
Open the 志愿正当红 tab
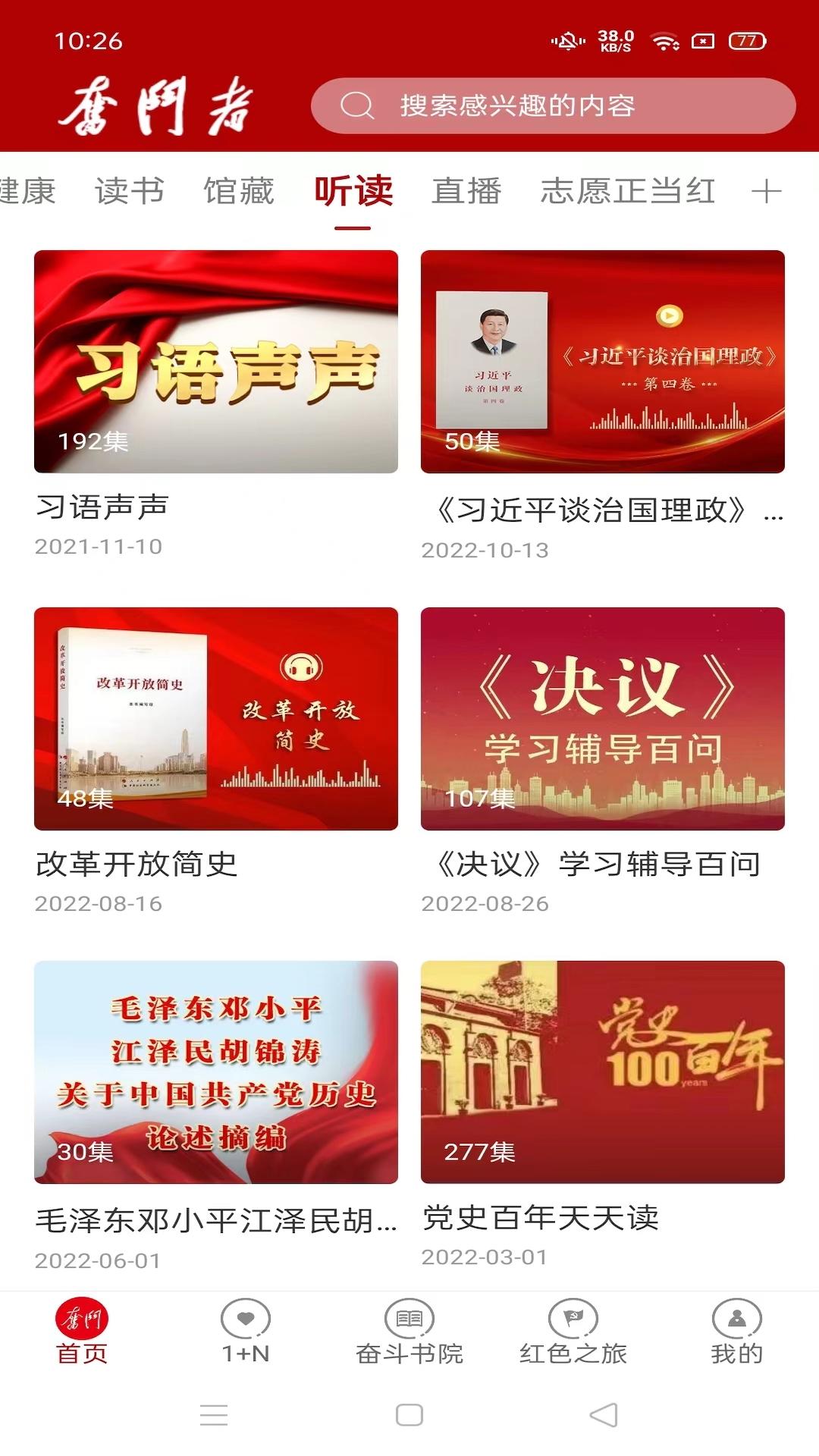click(628, 191)
